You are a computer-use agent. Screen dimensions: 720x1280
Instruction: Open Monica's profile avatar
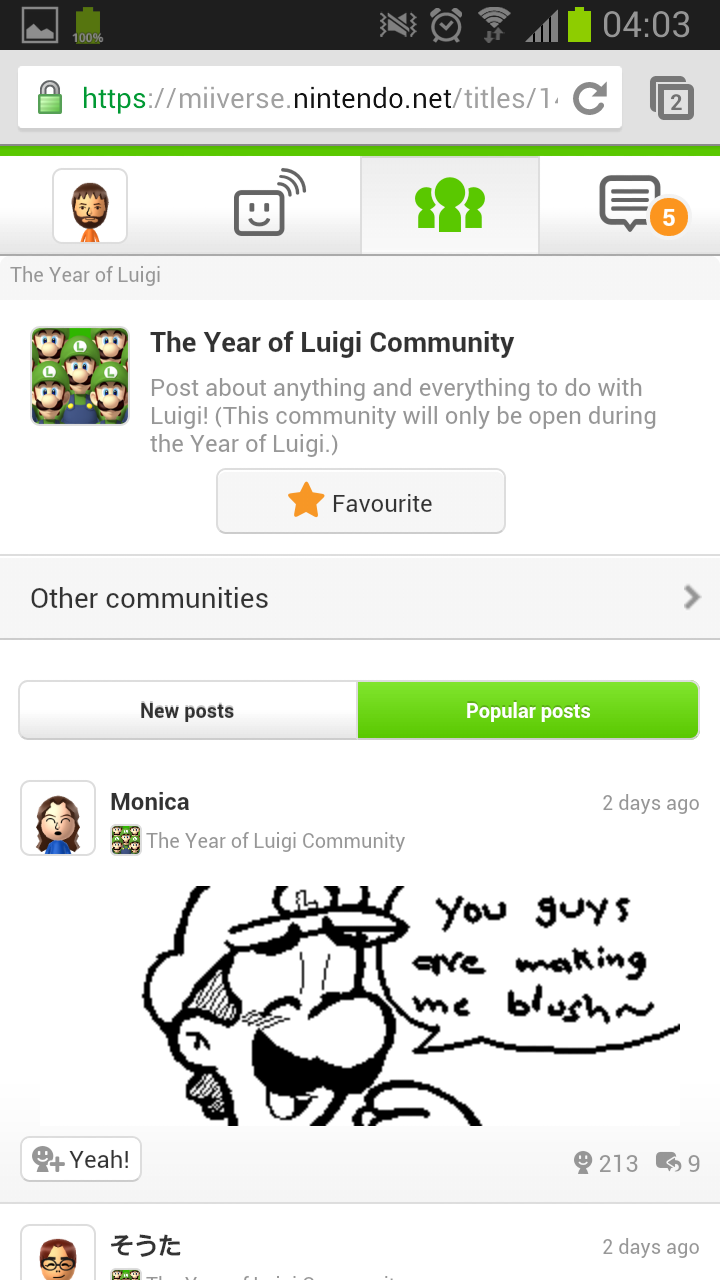(58, 818)
